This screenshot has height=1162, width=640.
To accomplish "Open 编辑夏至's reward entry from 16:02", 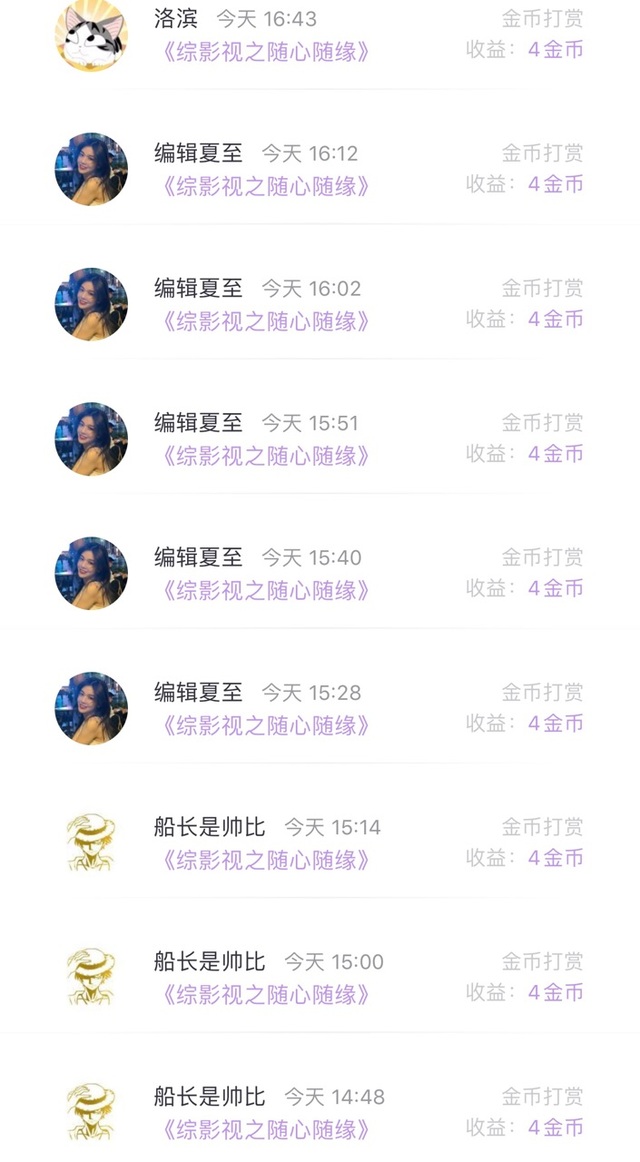I will tap(320, 304).
